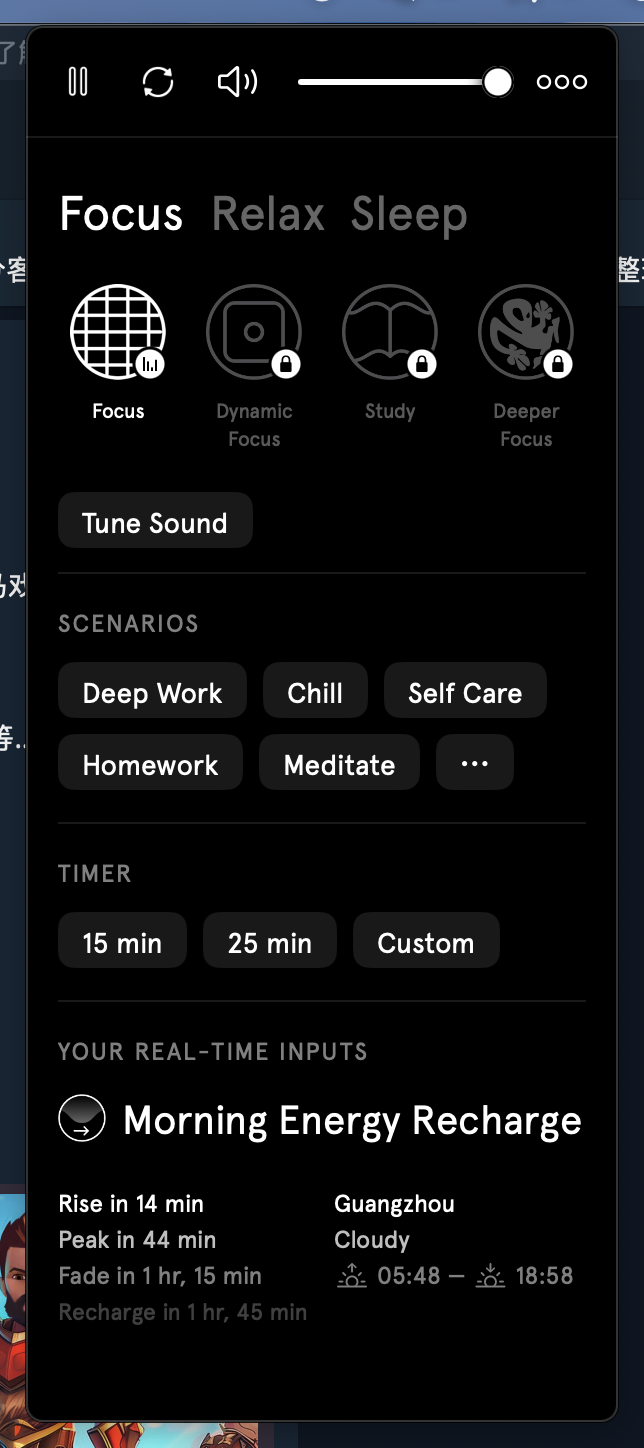644x1448 pixels.
Task: Mute the volume speaker icon
Action: pyautogui.click(x=237, y=82)
